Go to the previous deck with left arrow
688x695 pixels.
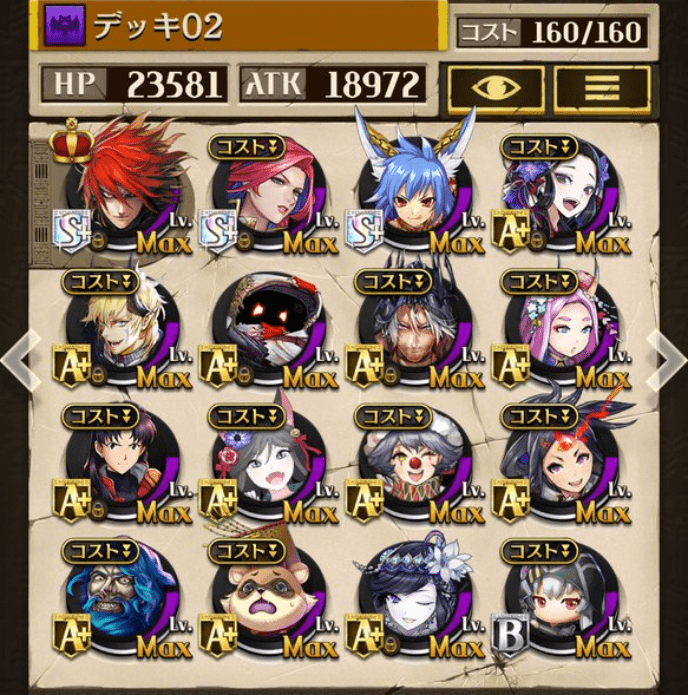pos(19,353)
